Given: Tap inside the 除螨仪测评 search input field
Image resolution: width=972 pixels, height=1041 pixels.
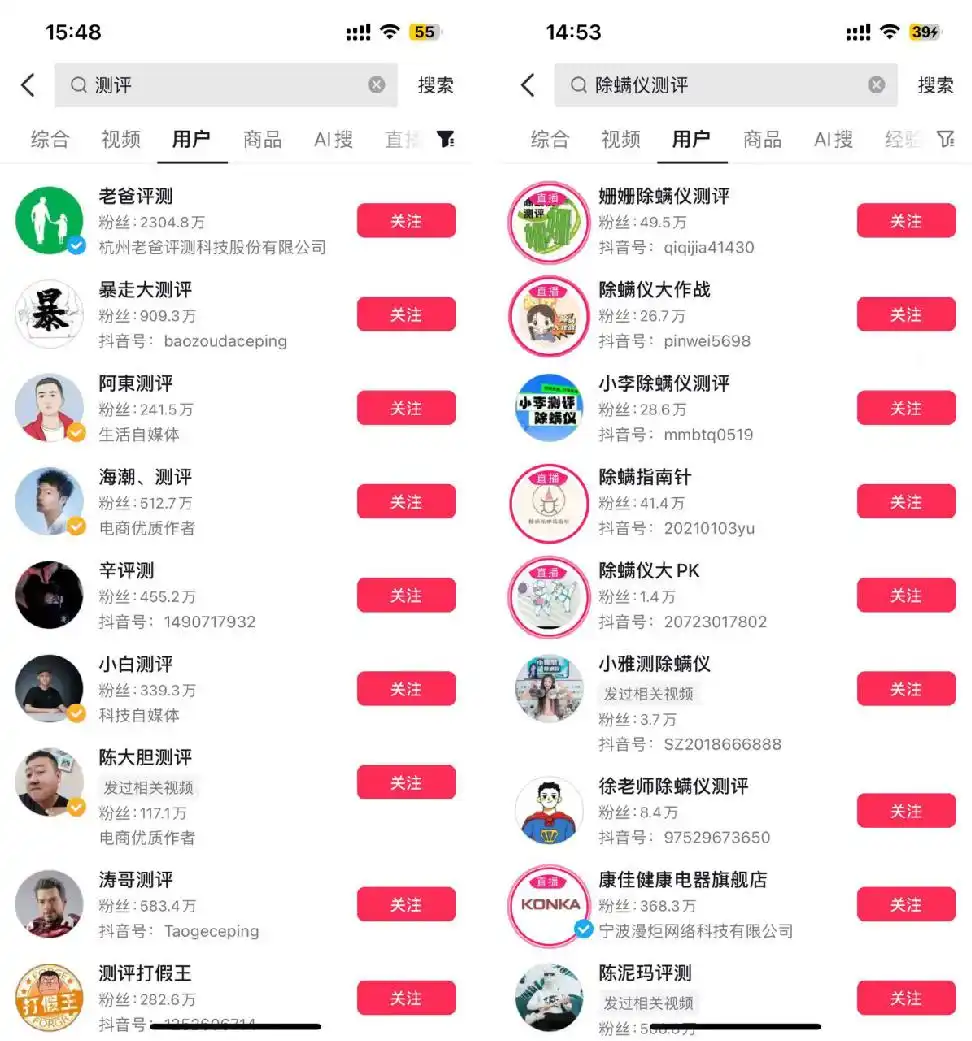Looking at the screenshot, I should click(700, 84).
